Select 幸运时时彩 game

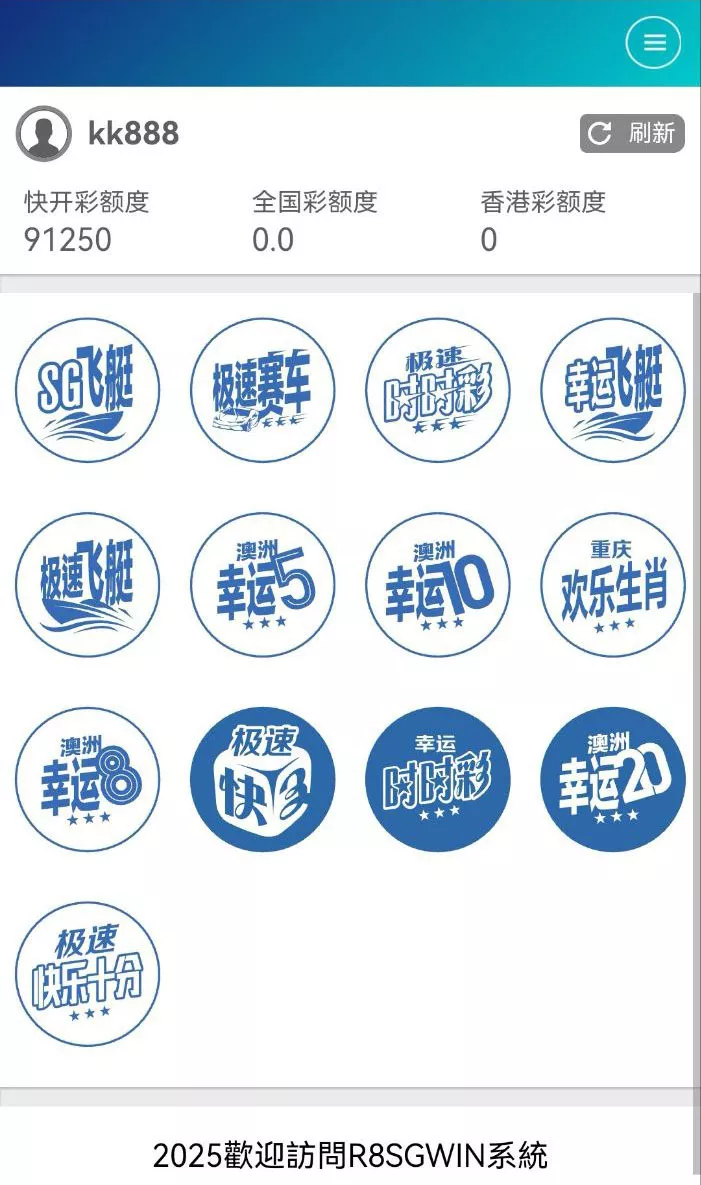[438, 780]
